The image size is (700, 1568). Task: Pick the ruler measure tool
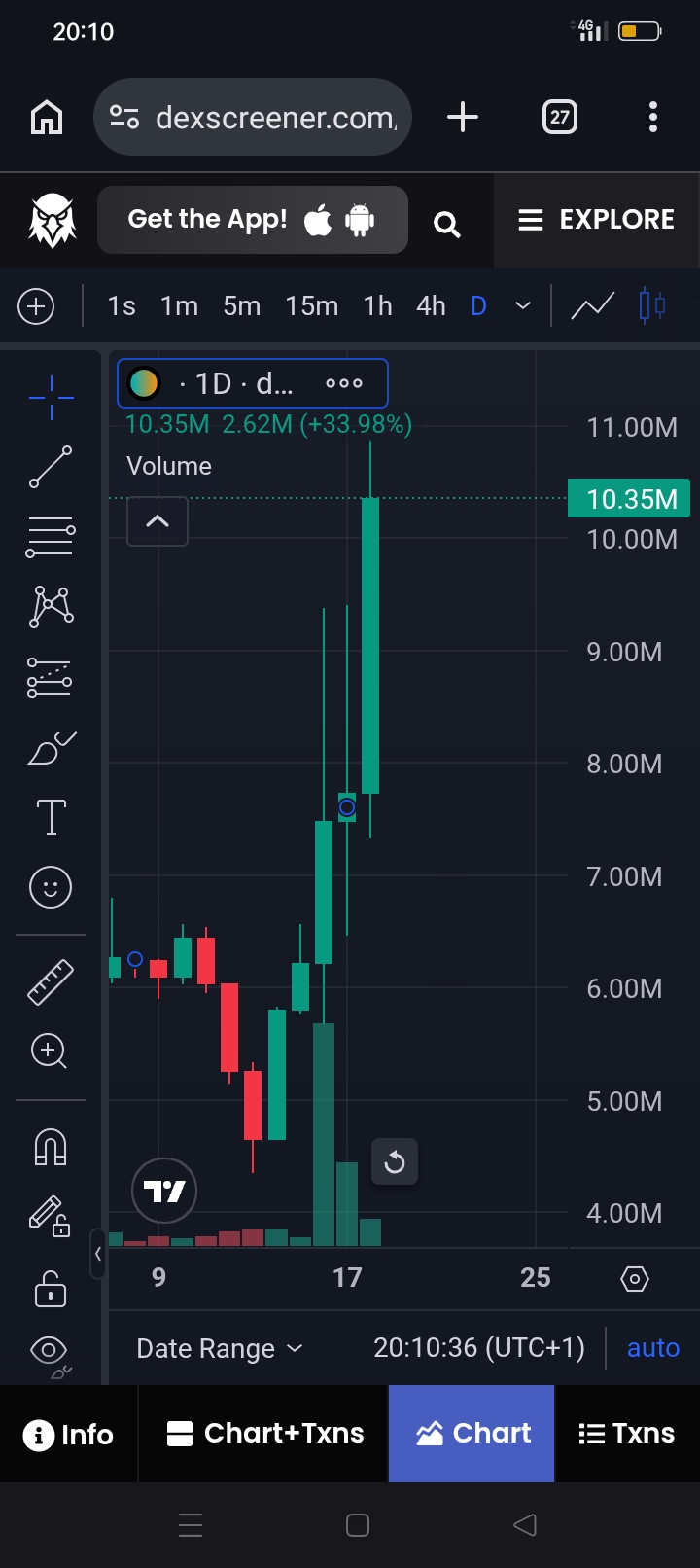[51, 981]
